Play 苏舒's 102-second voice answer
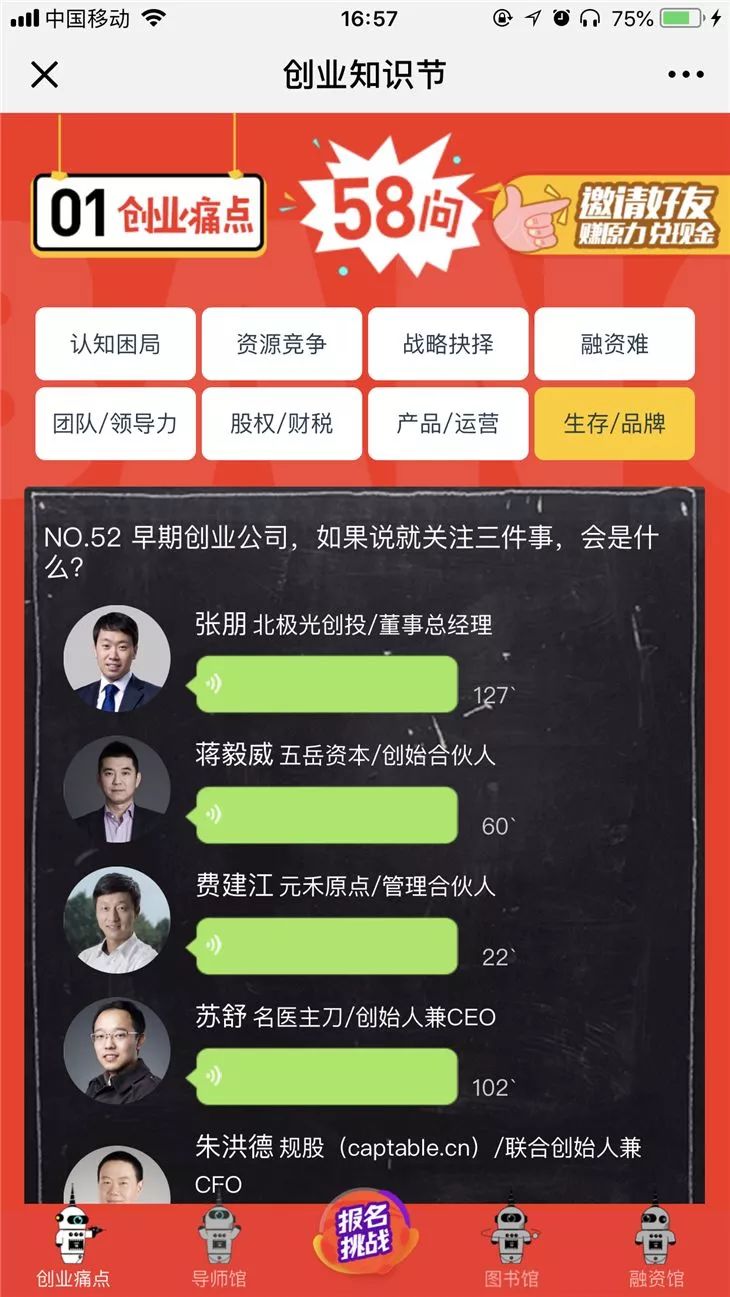 (x=326, y=1076)
